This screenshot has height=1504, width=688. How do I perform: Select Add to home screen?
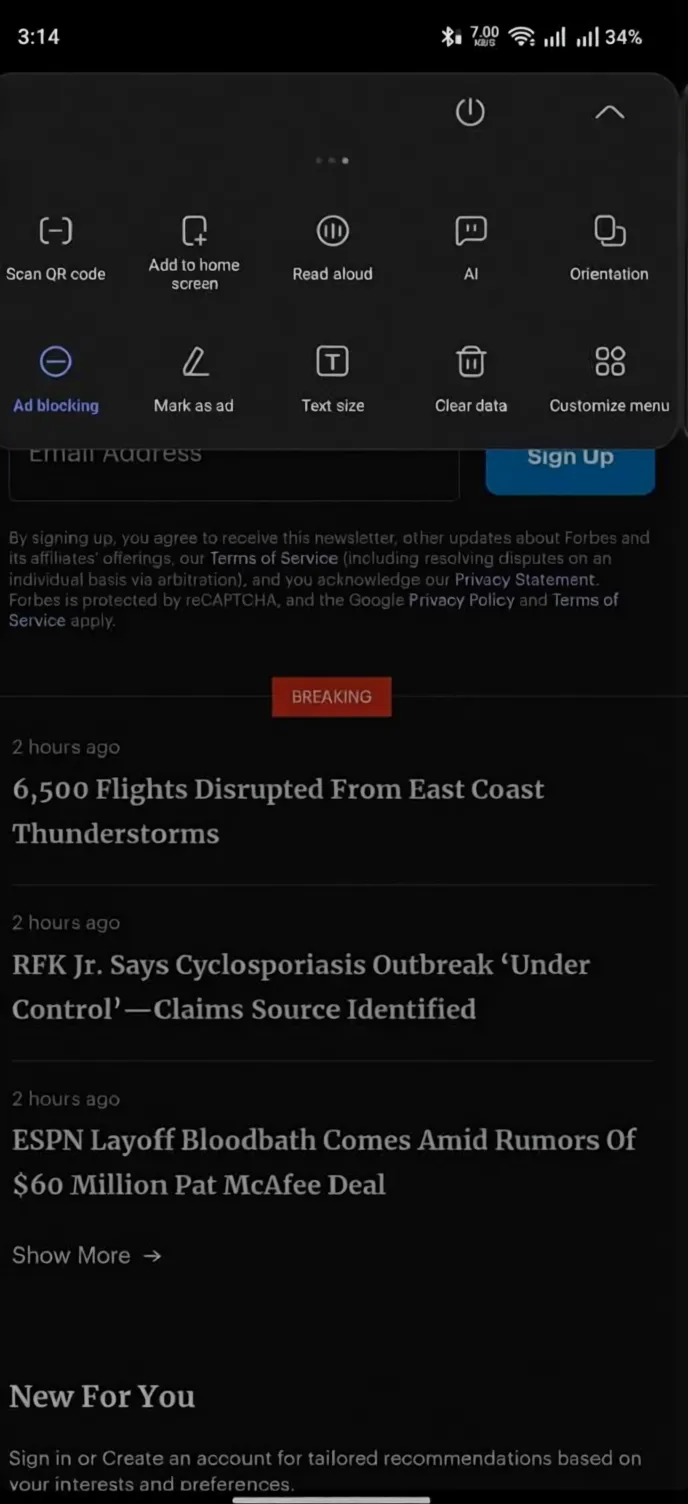click(x=194, y=252)
